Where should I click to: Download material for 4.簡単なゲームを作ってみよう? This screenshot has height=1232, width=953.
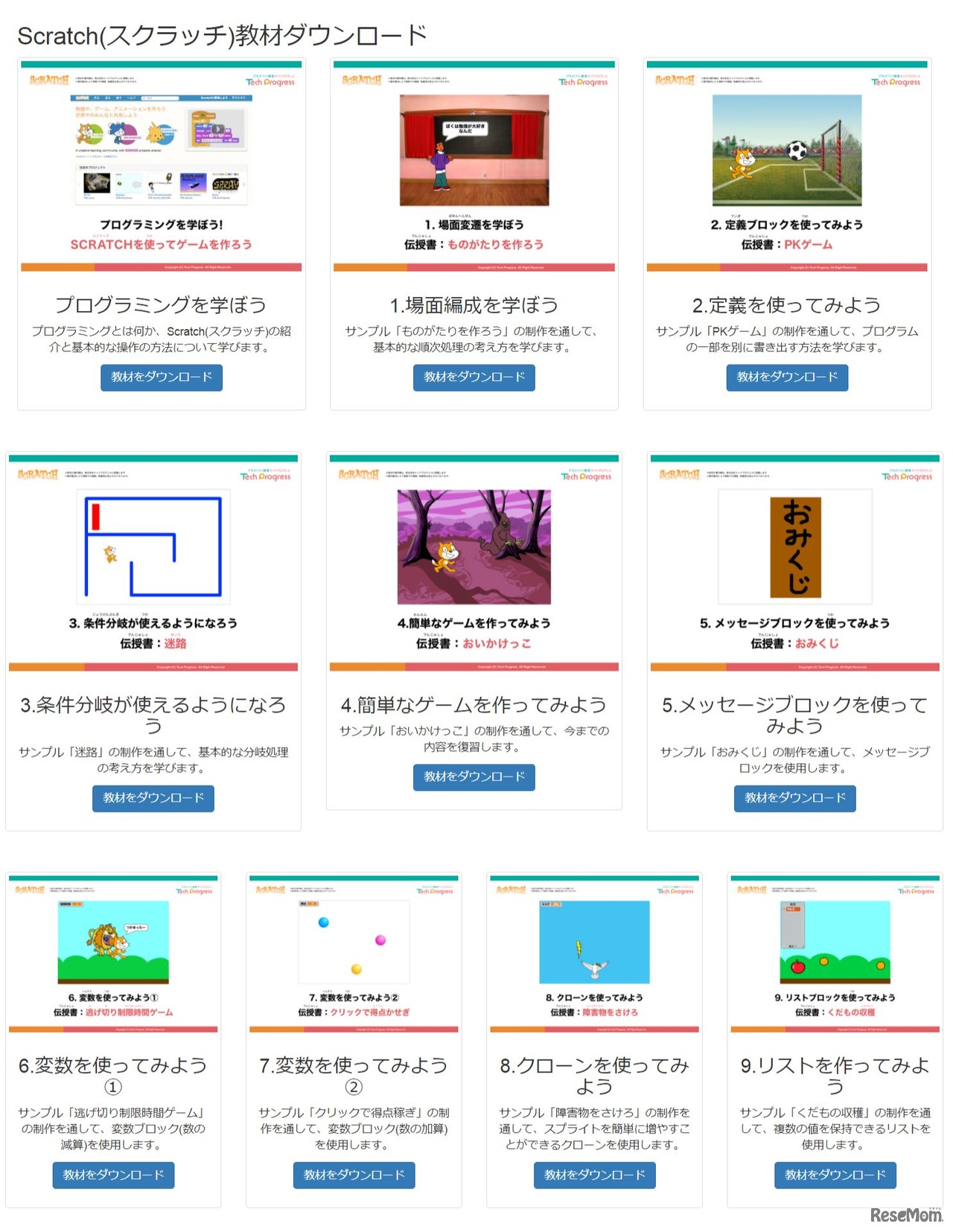(474, 777)
